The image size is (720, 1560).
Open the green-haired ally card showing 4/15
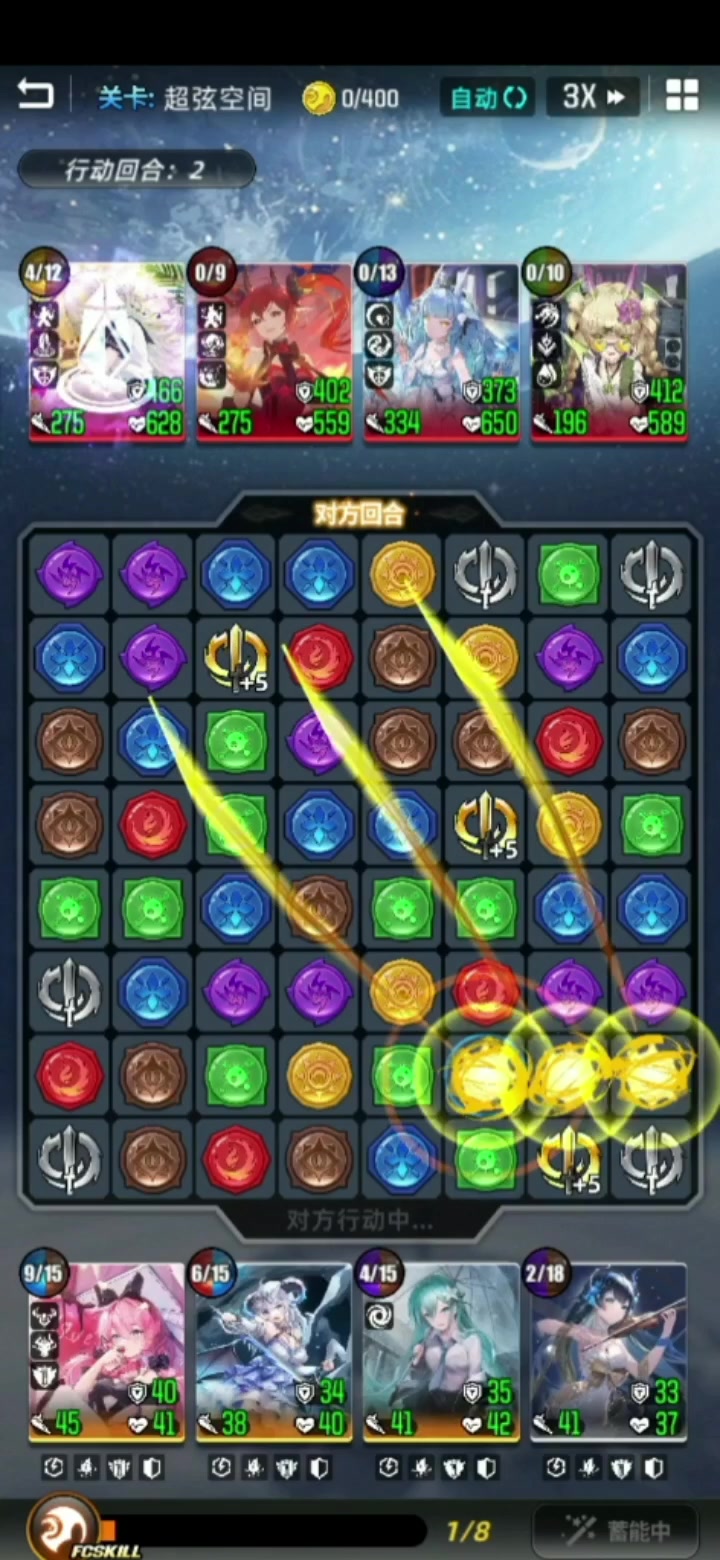click(x=442, y=1352)
